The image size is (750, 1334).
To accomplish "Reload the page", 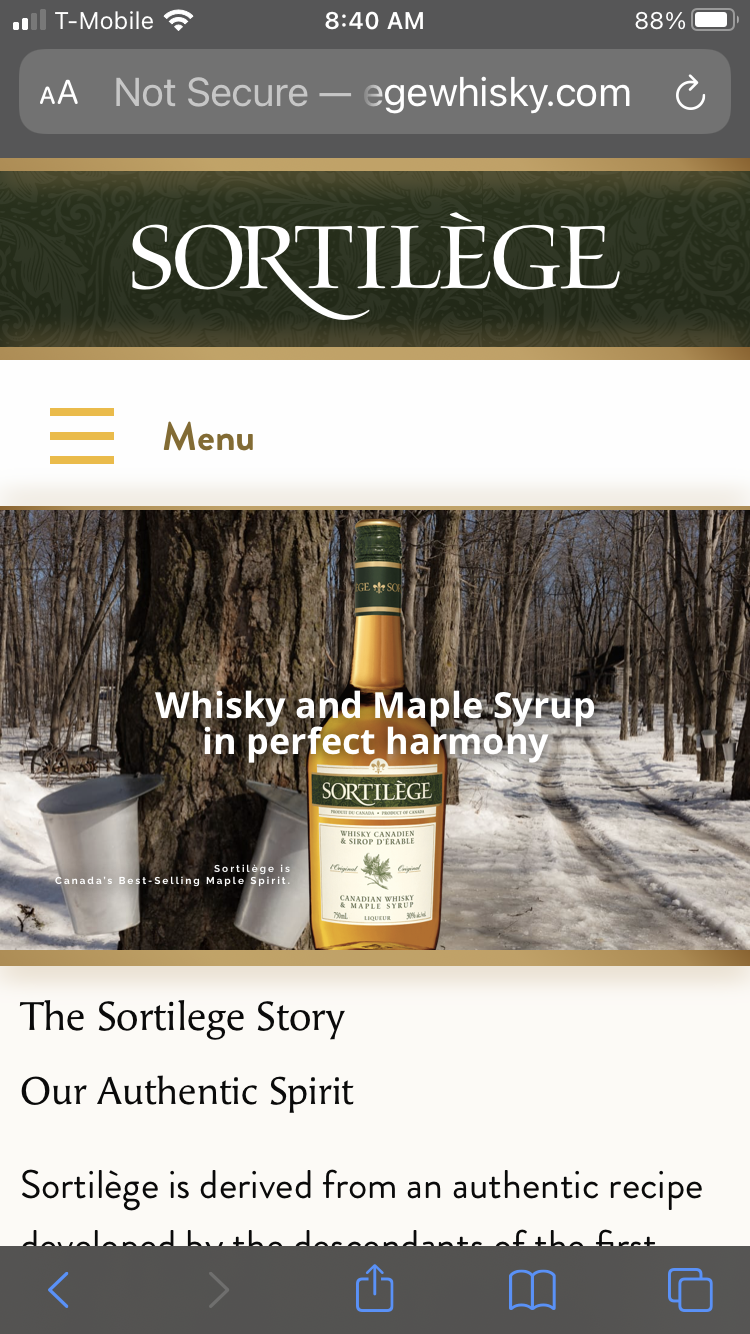I will 690,94.
